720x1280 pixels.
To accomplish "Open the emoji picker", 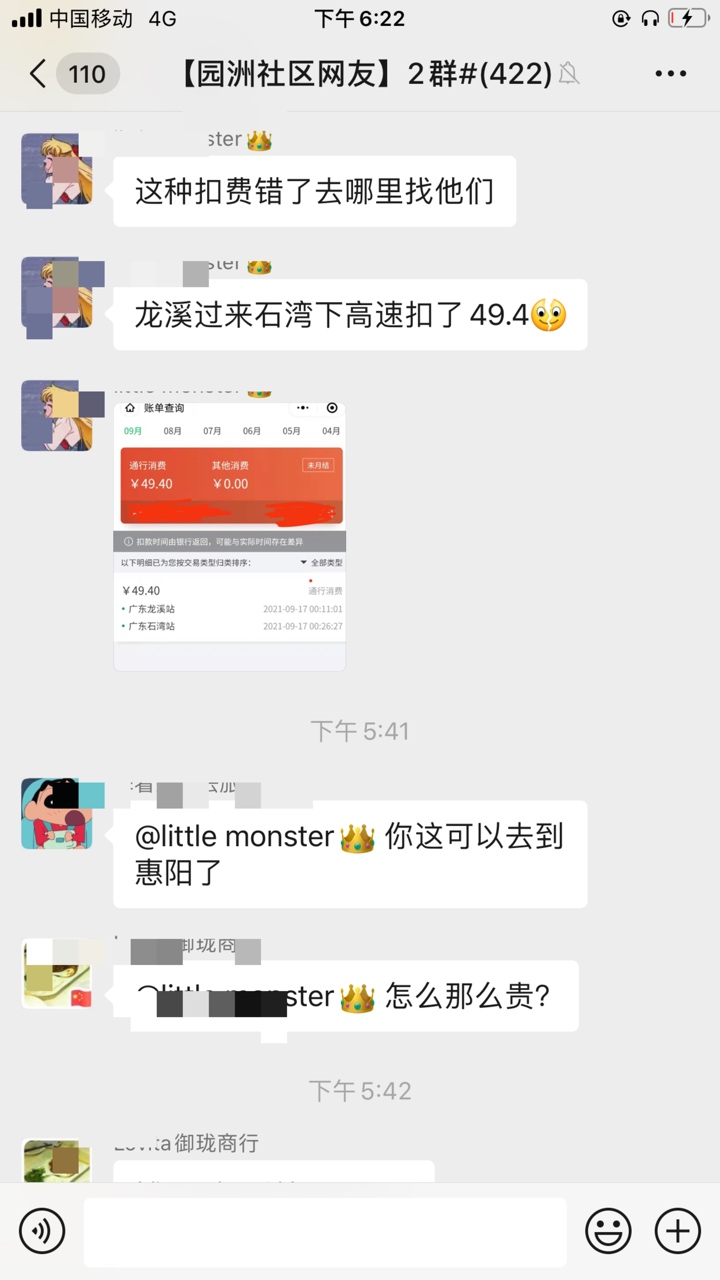I will click(608, 1230).
